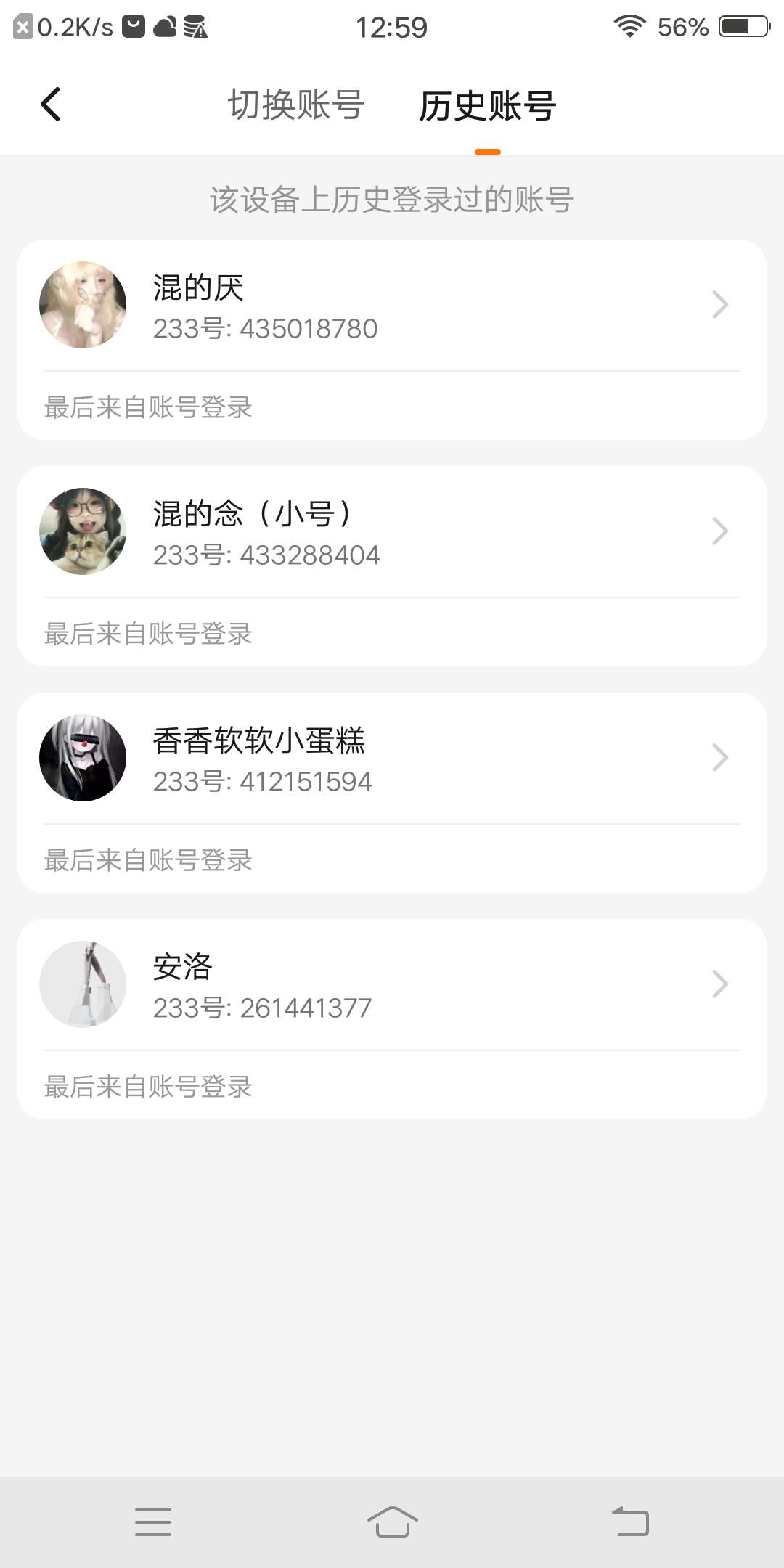The image size is (784, 1568).
Task: Choose the account 香香软软小蛋糕
Action: 392,759
